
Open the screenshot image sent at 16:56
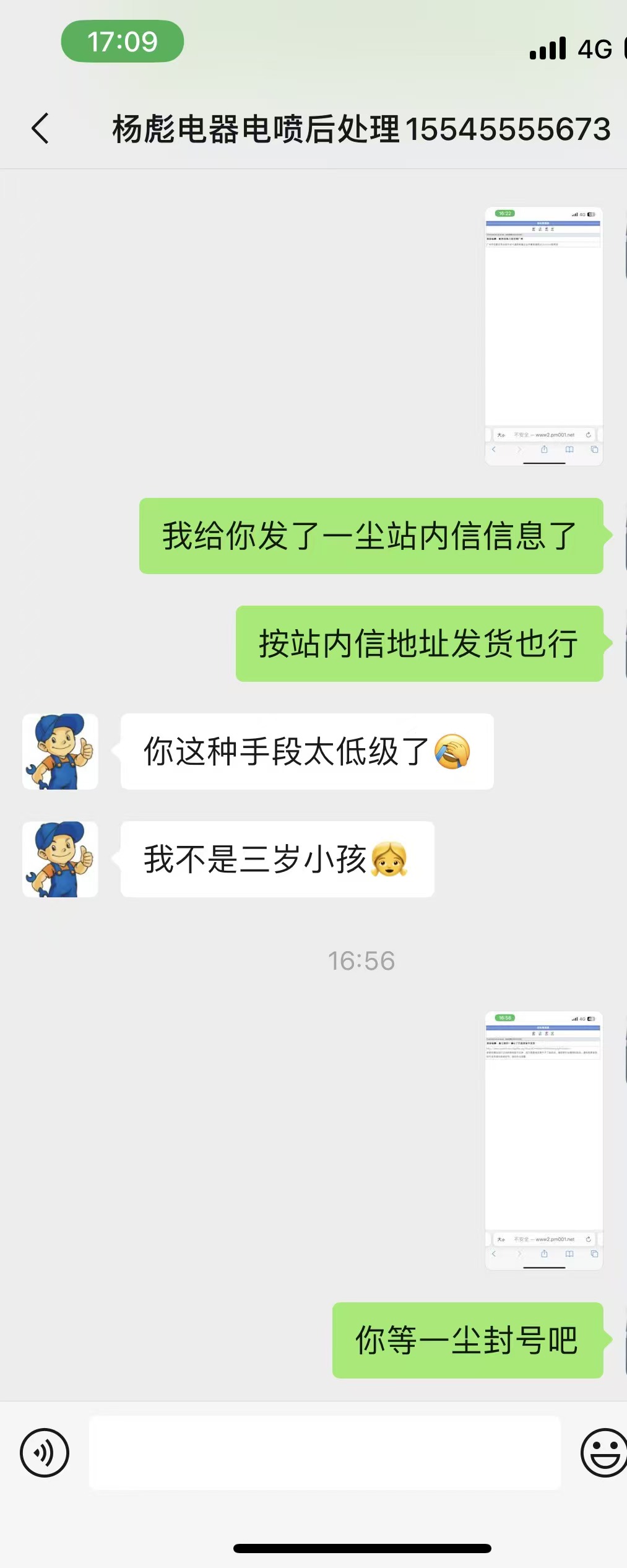coord(543,1140)
